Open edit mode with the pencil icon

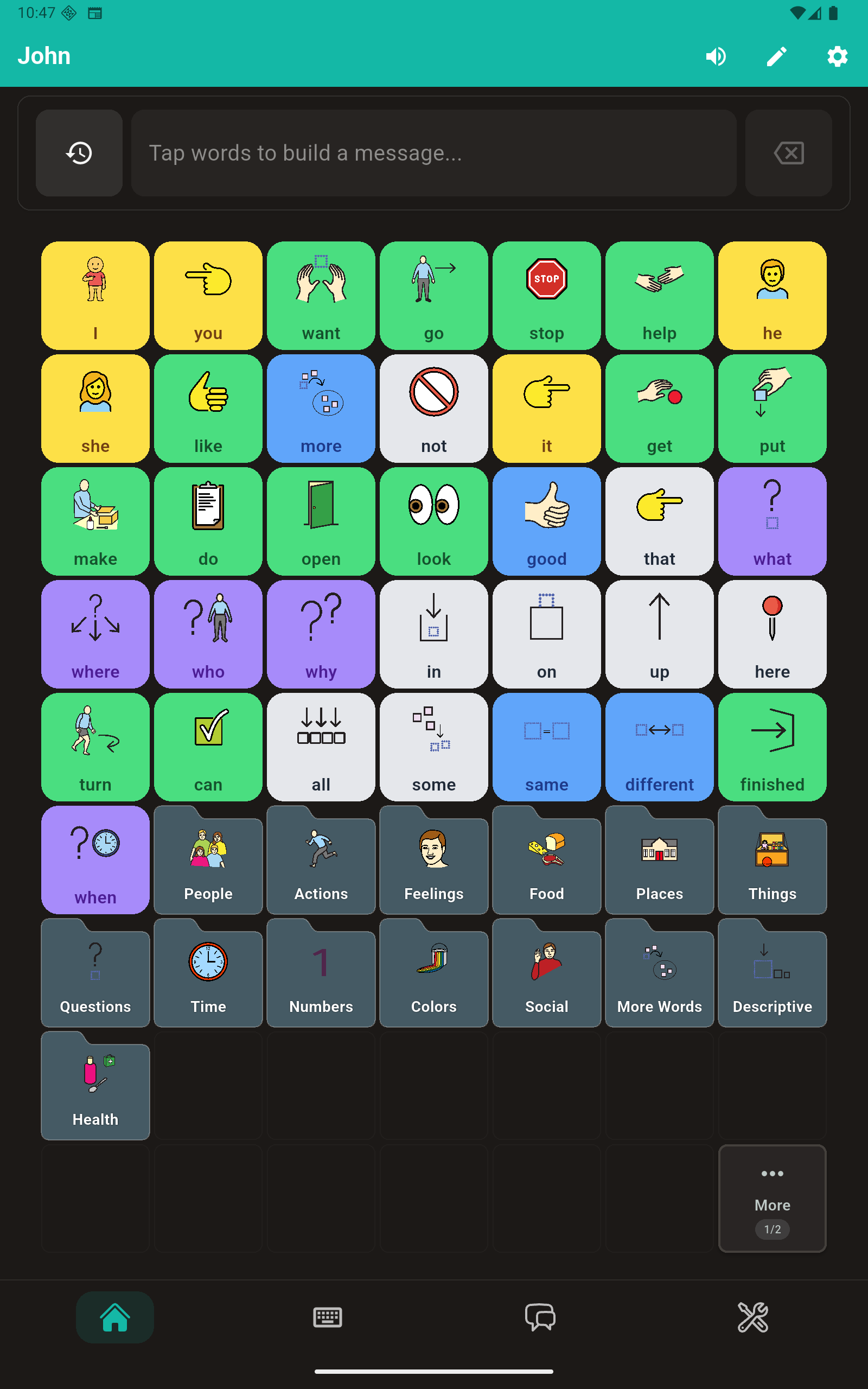[x=776, y=56]
